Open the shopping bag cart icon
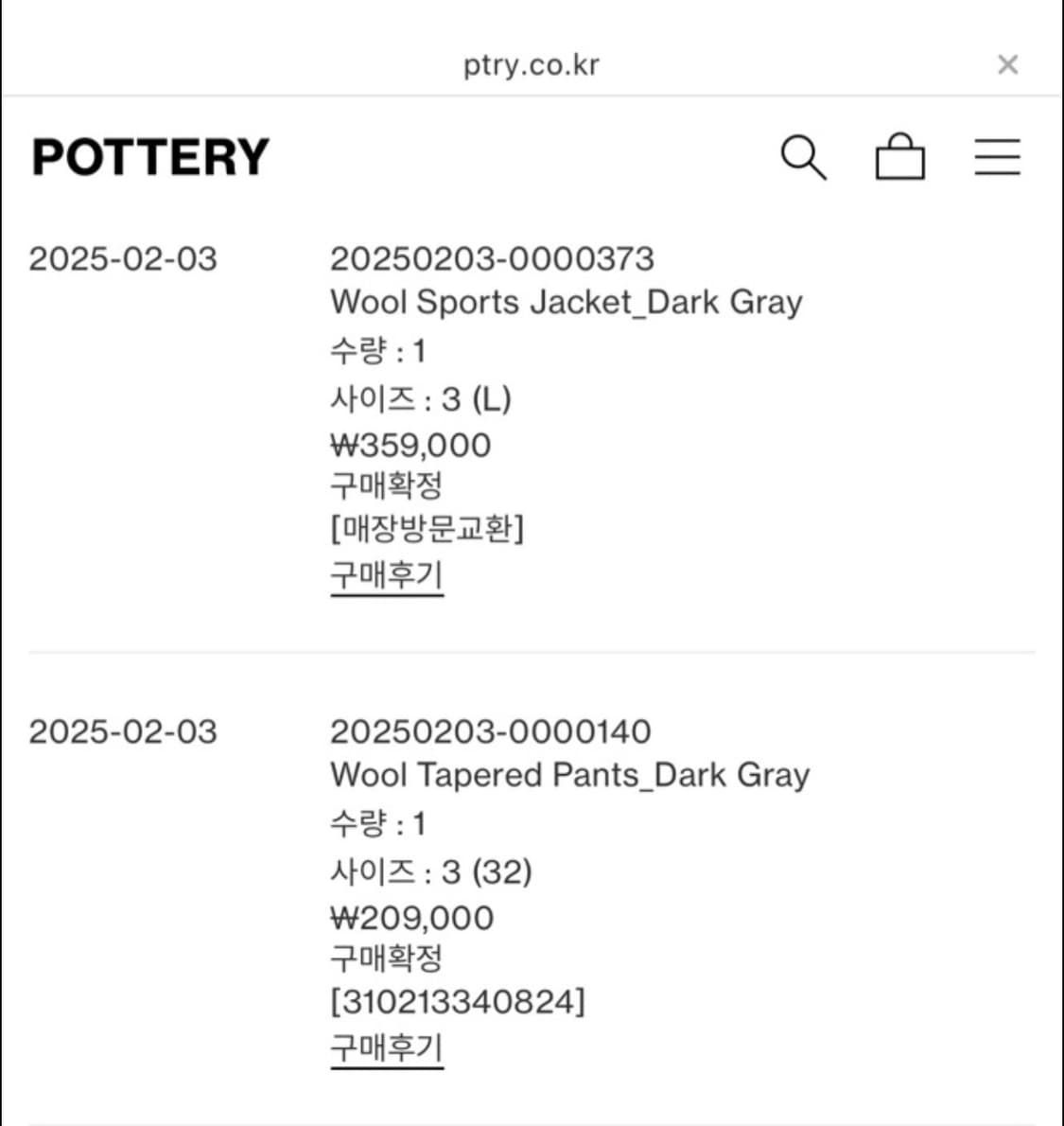 [x=900, y=156]
